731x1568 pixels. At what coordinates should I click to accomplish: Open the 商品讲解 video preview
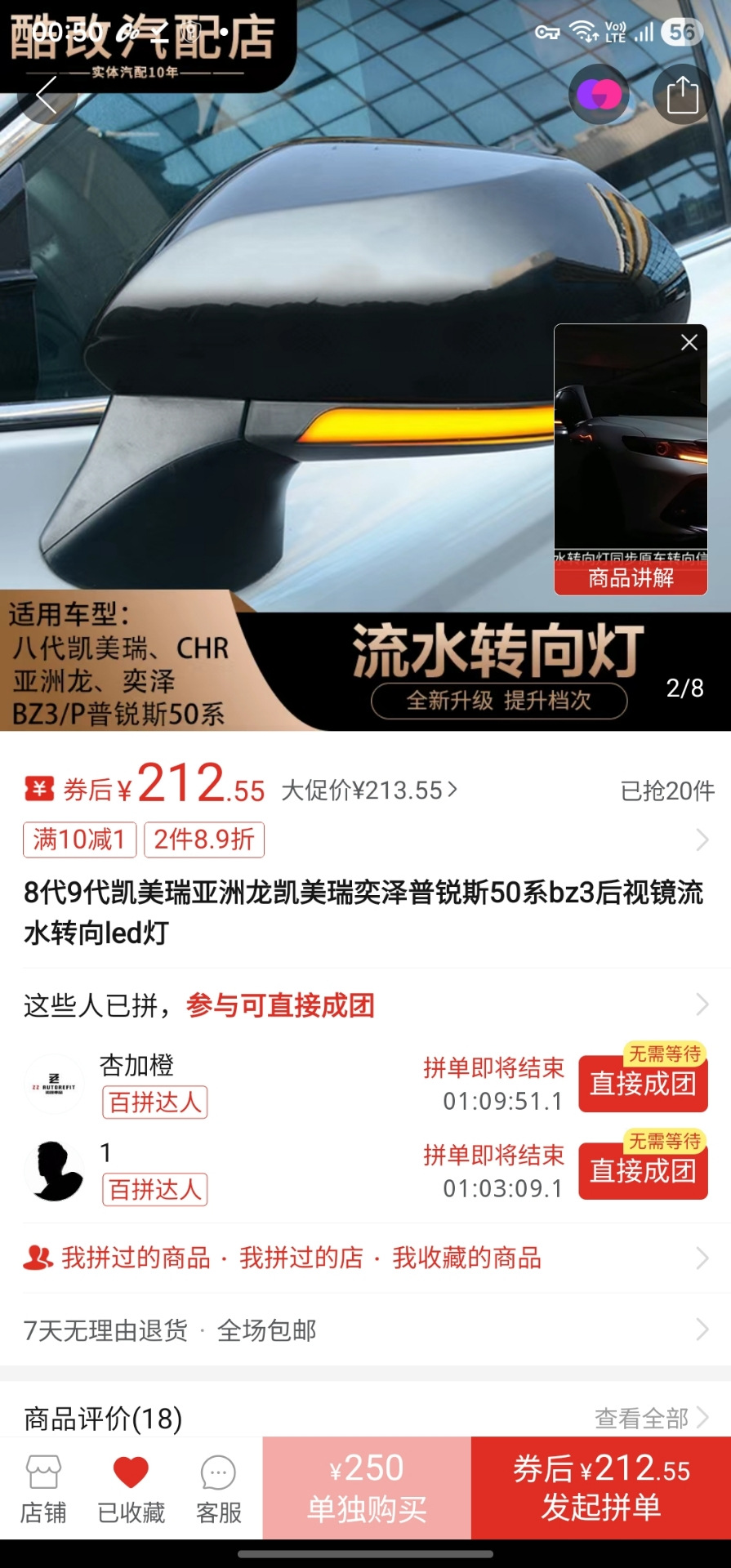(631, 457)
